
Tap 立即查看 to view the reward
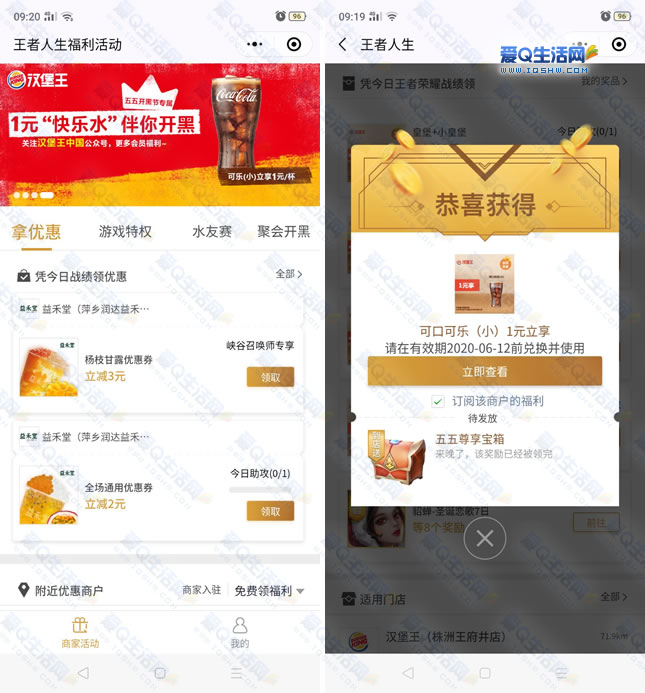[x=484, y=371]
